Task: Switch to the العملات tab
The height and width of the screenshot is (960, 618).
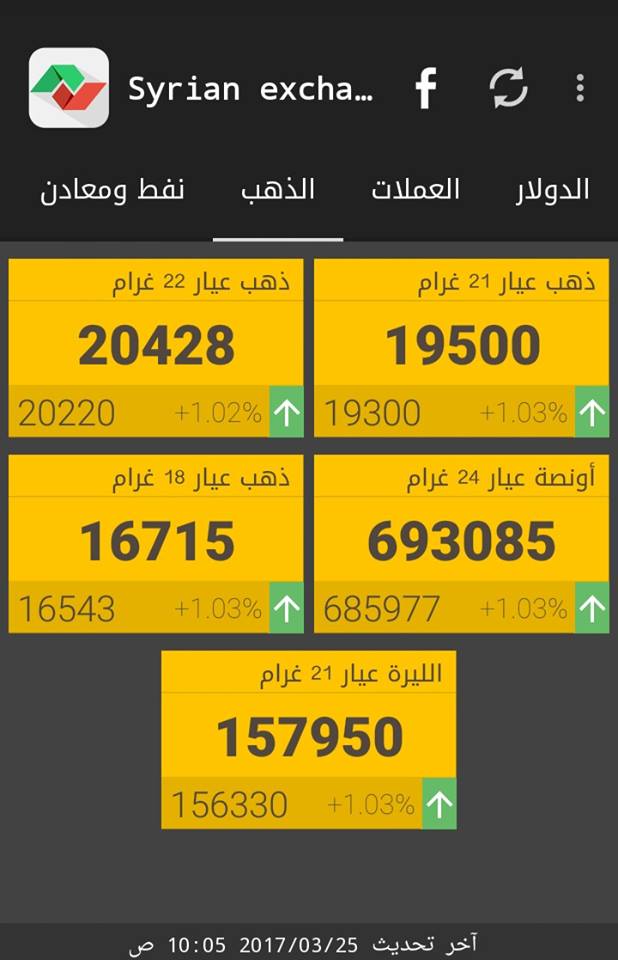Action: [416, 190]
